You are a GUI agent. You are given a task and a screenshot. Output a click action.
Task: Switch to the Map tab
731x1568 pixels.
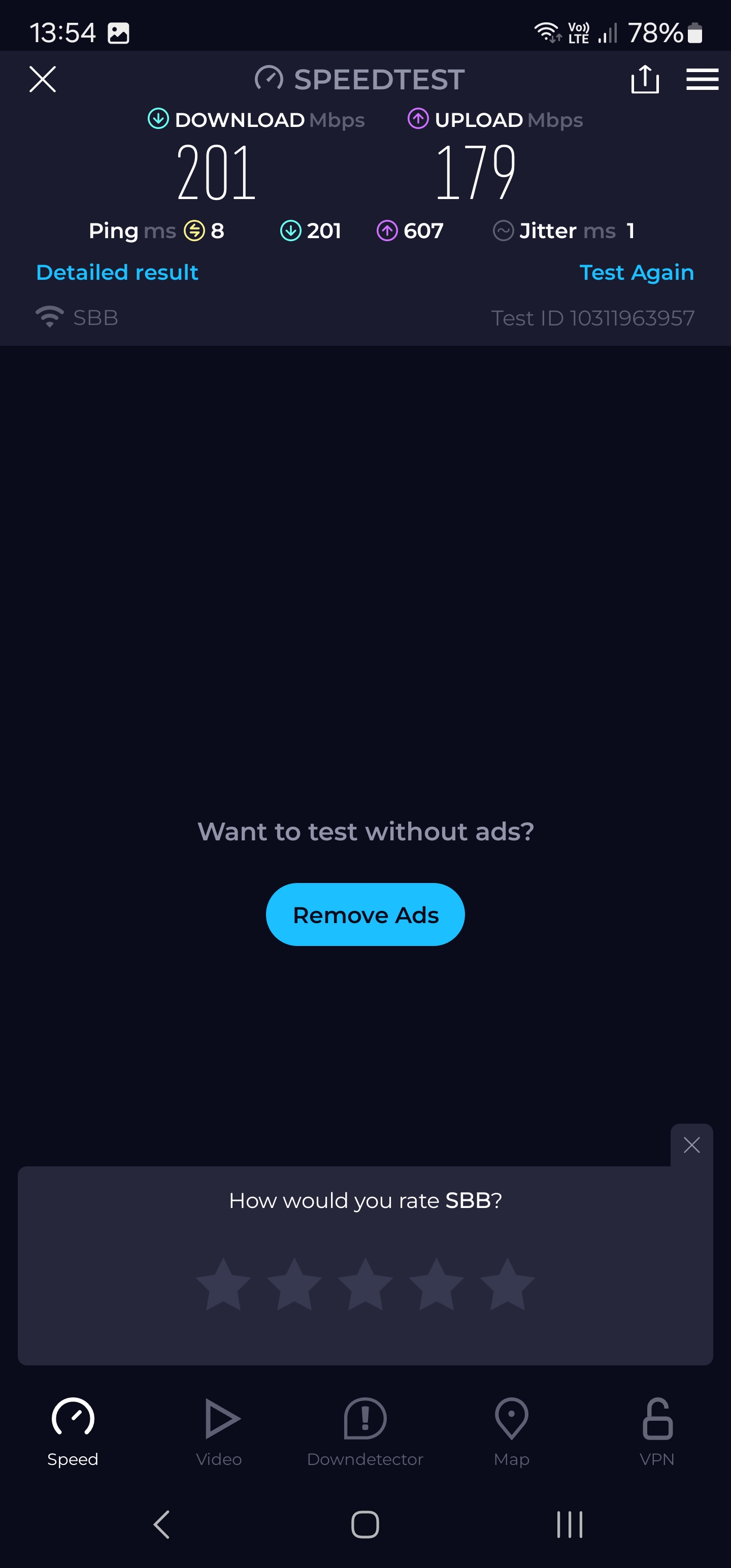511,1431
